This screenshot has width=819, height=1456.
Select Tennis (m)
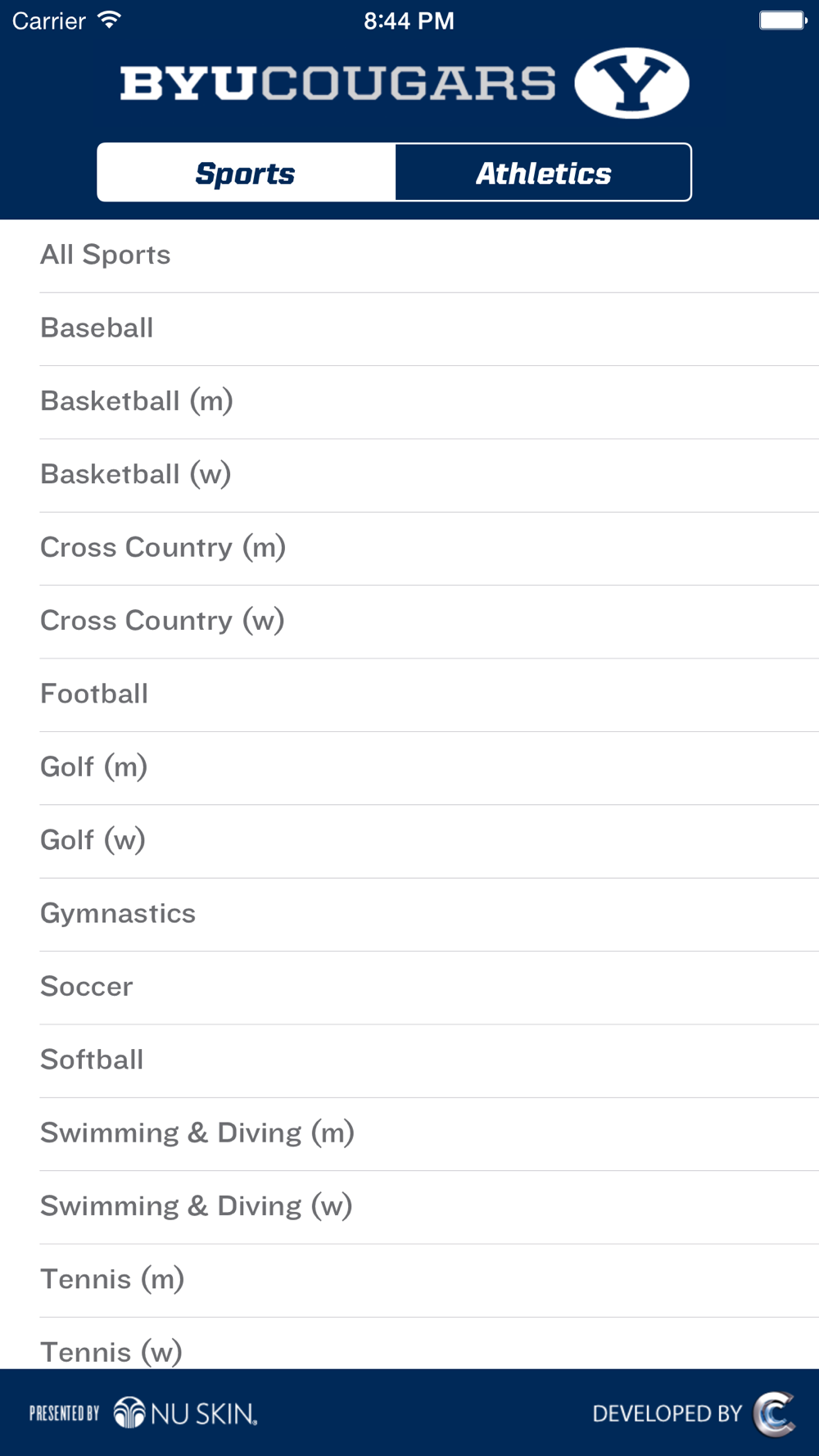pos(409,1280)
